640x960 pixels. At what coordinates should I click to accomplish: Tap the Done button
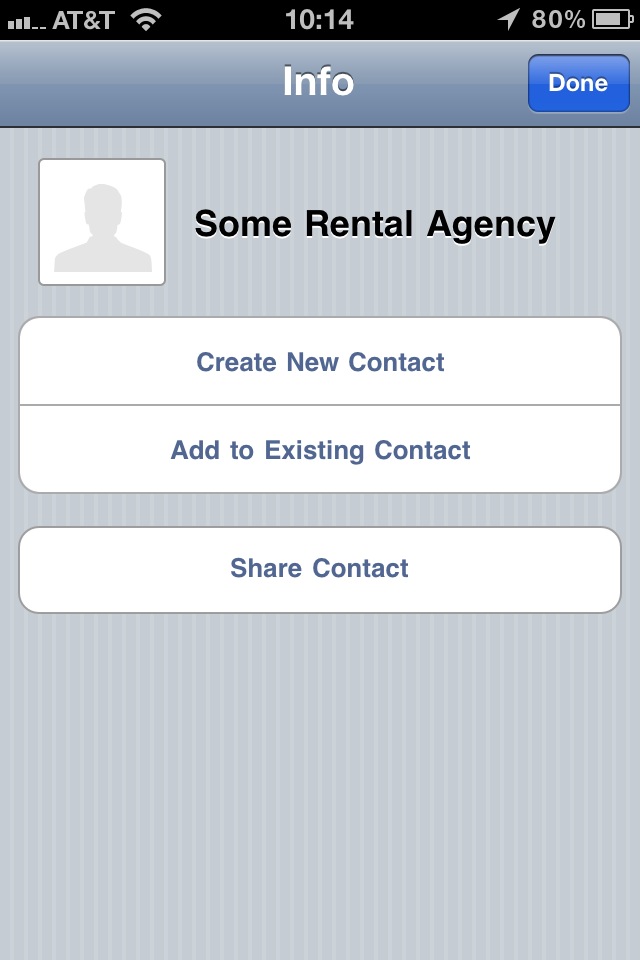578,84
